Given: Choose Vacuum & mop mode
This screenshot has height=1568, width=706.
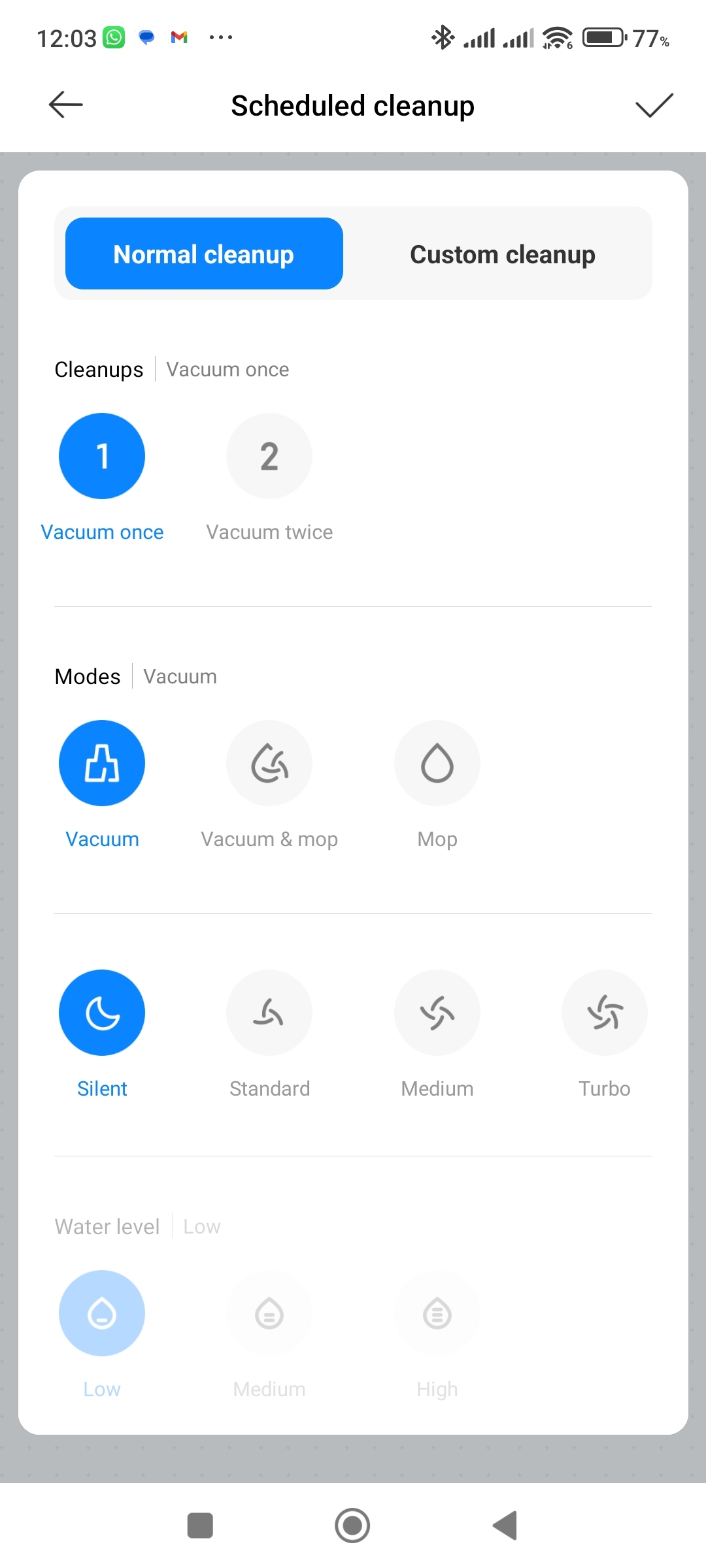Looking at the screenshot, I should click(x=269, y=763).
